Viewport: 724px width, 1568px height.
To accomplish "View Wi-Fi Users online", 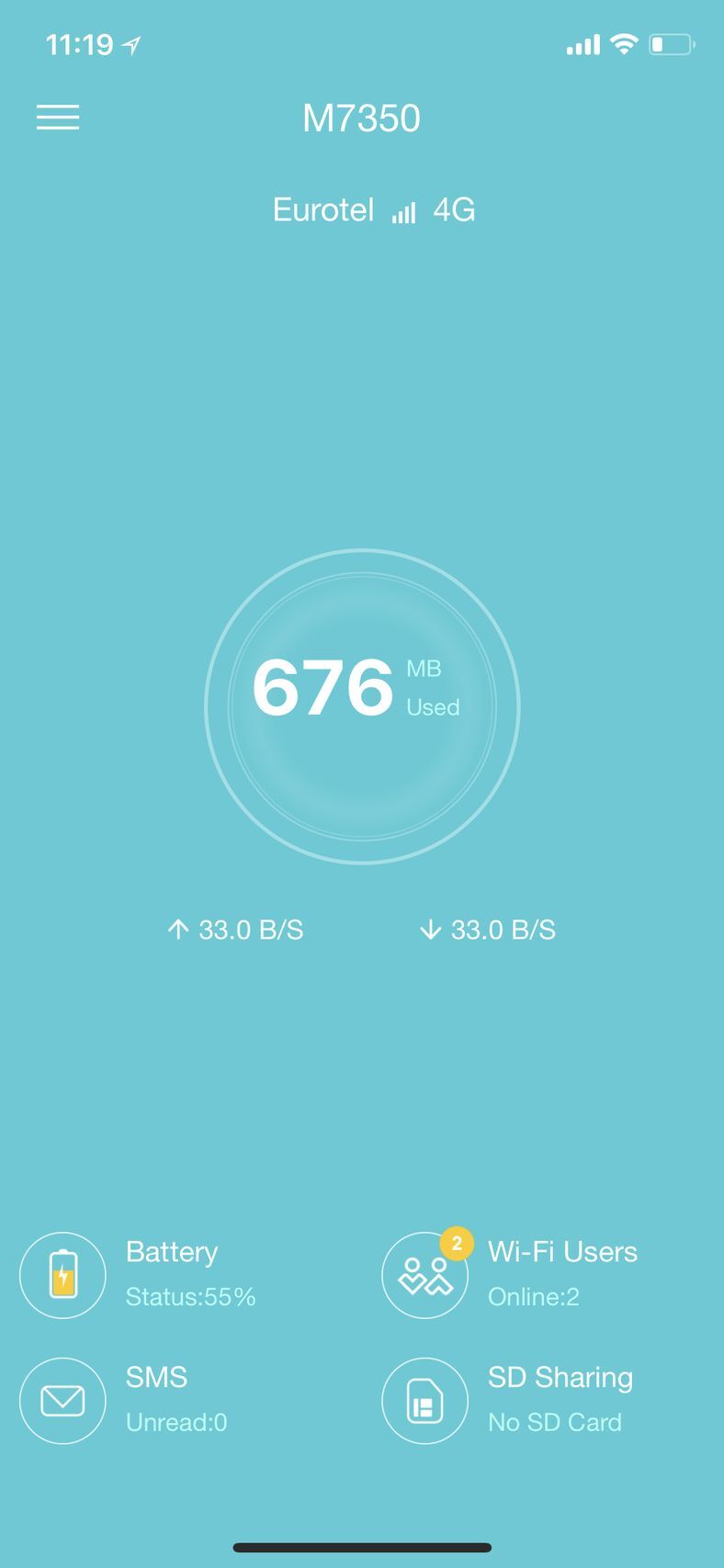I will pos(425,1275).
